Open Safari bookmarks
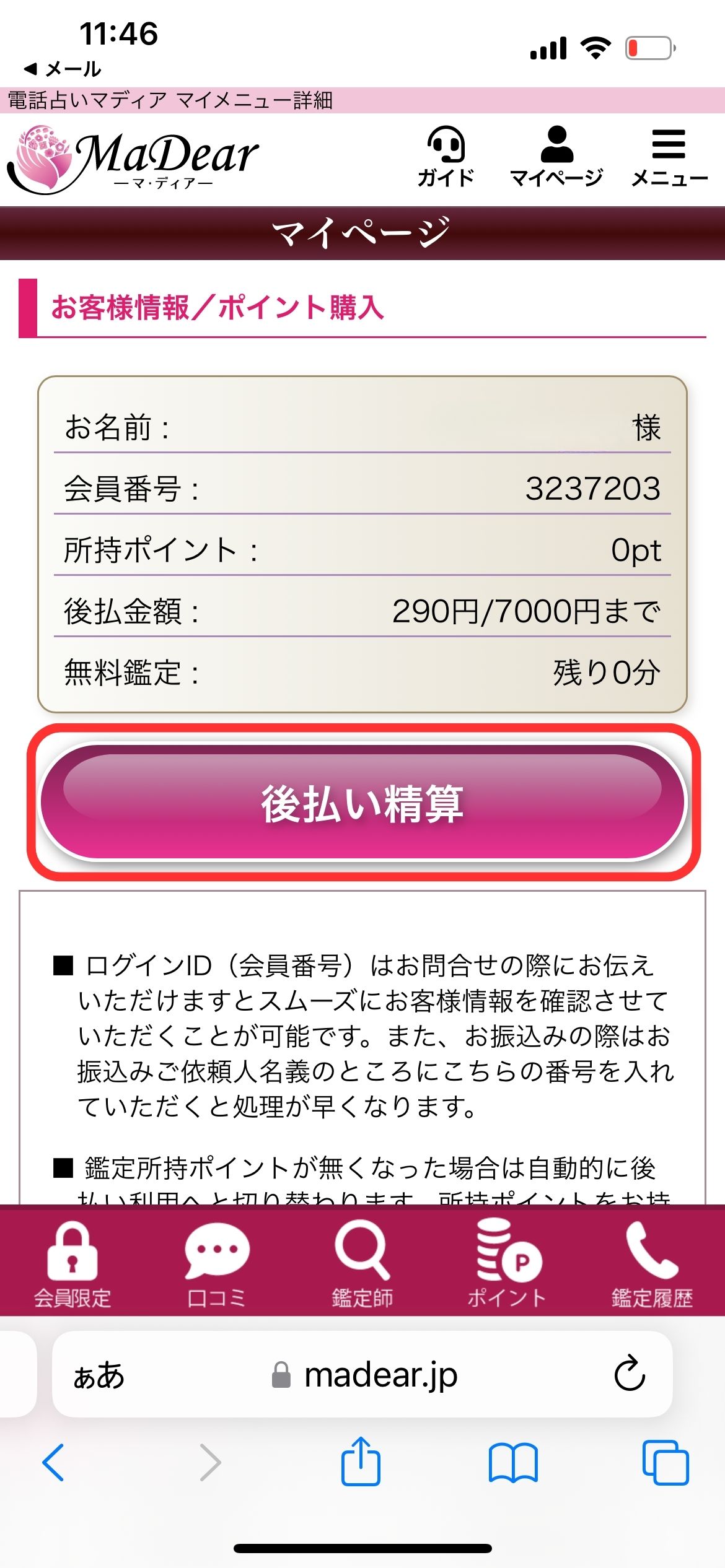The width and height of the screenshot is (725, 1568). [513, 1462]
